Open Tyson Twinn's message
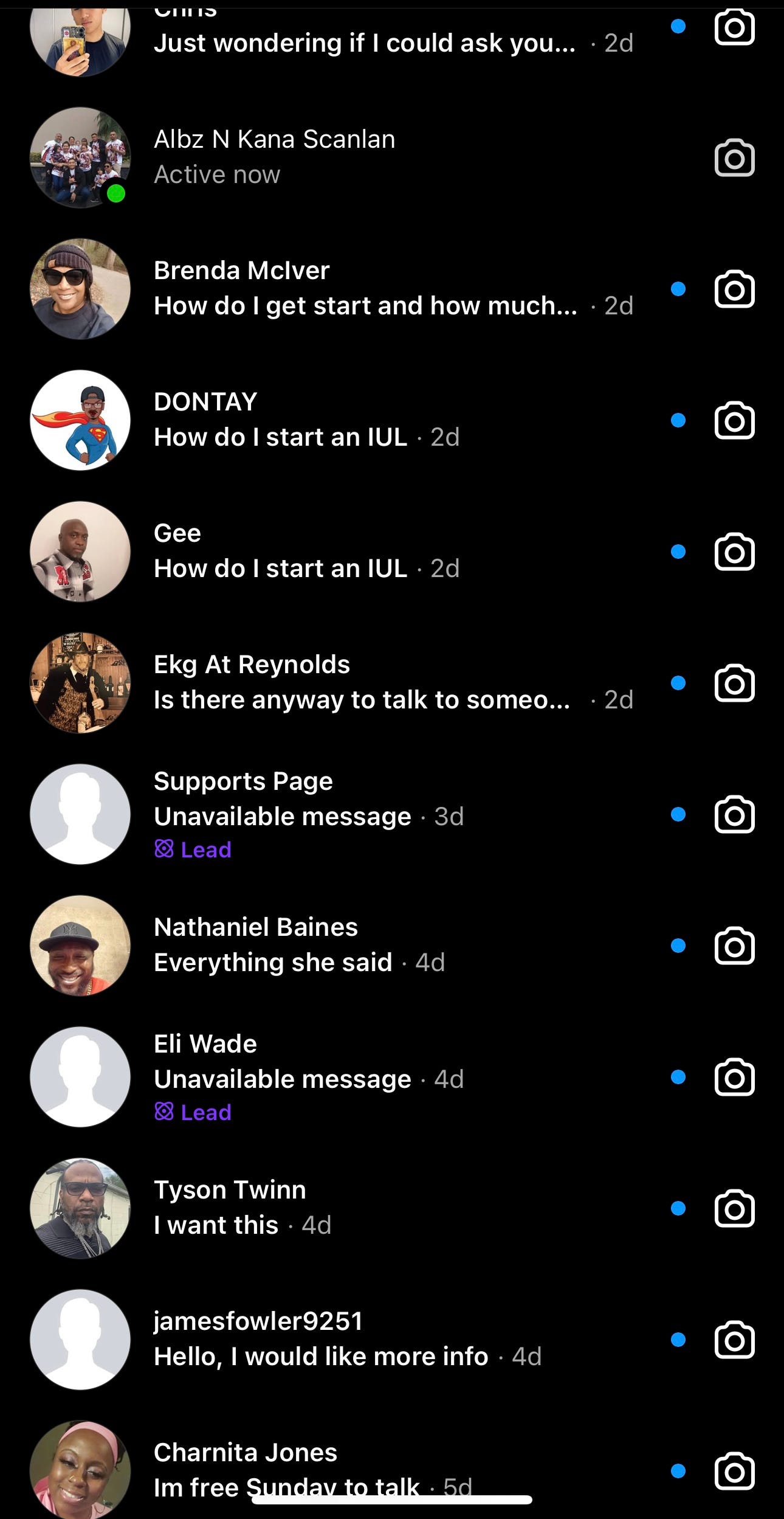The image size is (784, 1519). [365, 1208]
